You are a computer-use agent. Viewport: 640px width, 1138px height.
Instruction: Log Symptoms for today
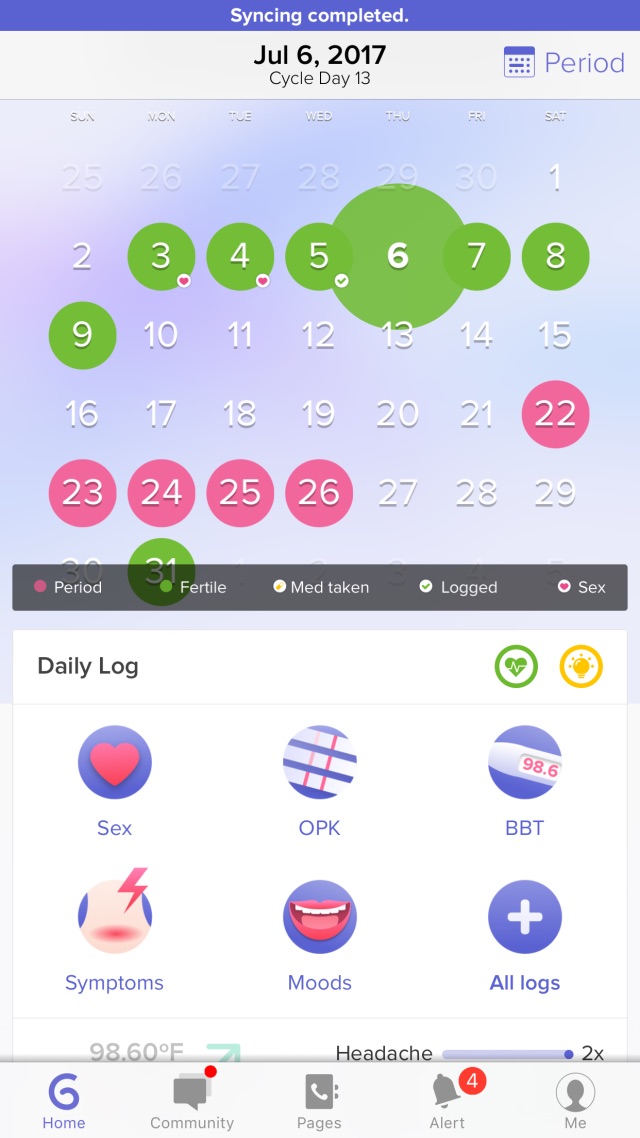(x=114, y=930)
